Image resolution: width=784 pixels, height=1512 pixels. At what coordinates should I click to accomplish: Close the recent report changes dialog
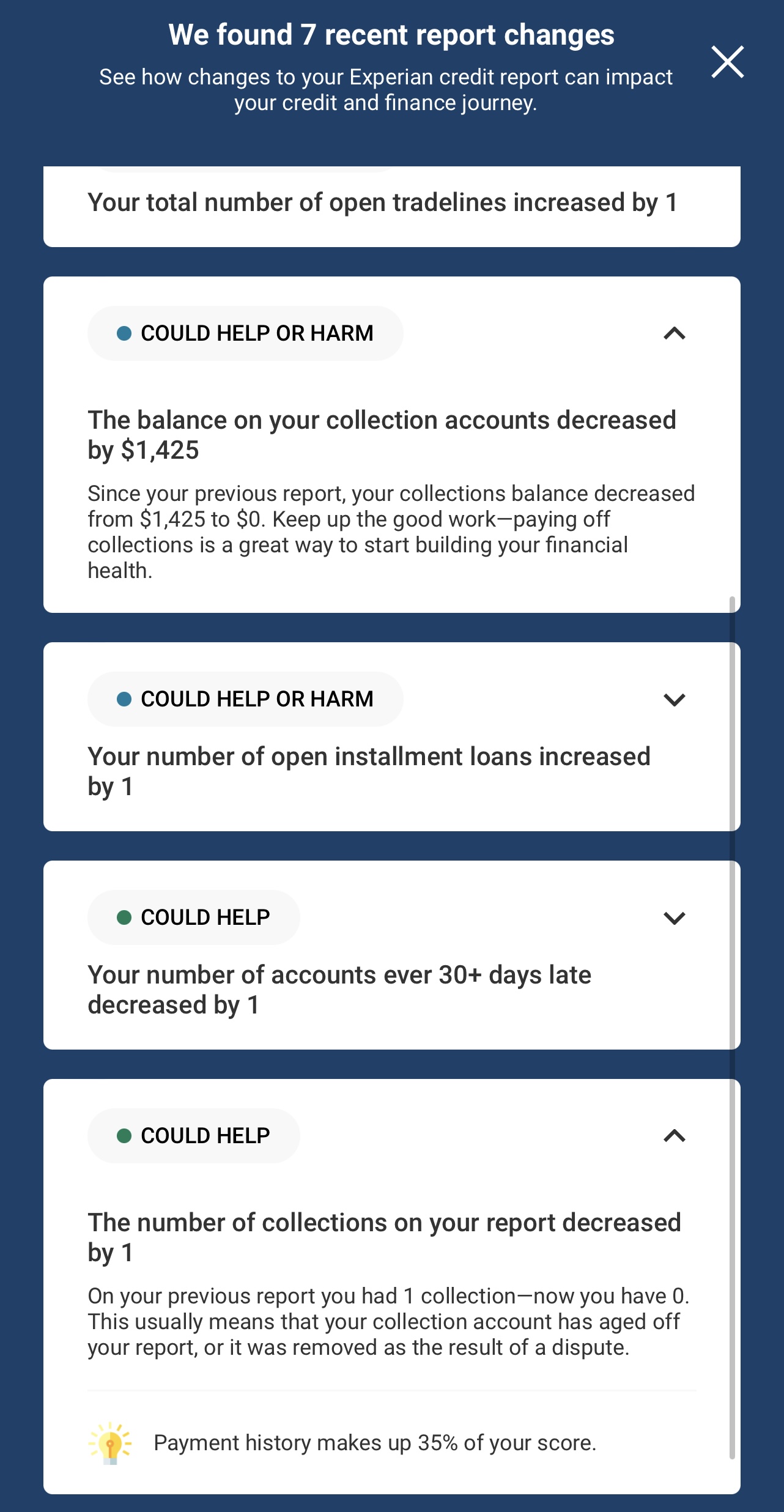[727, 62]
